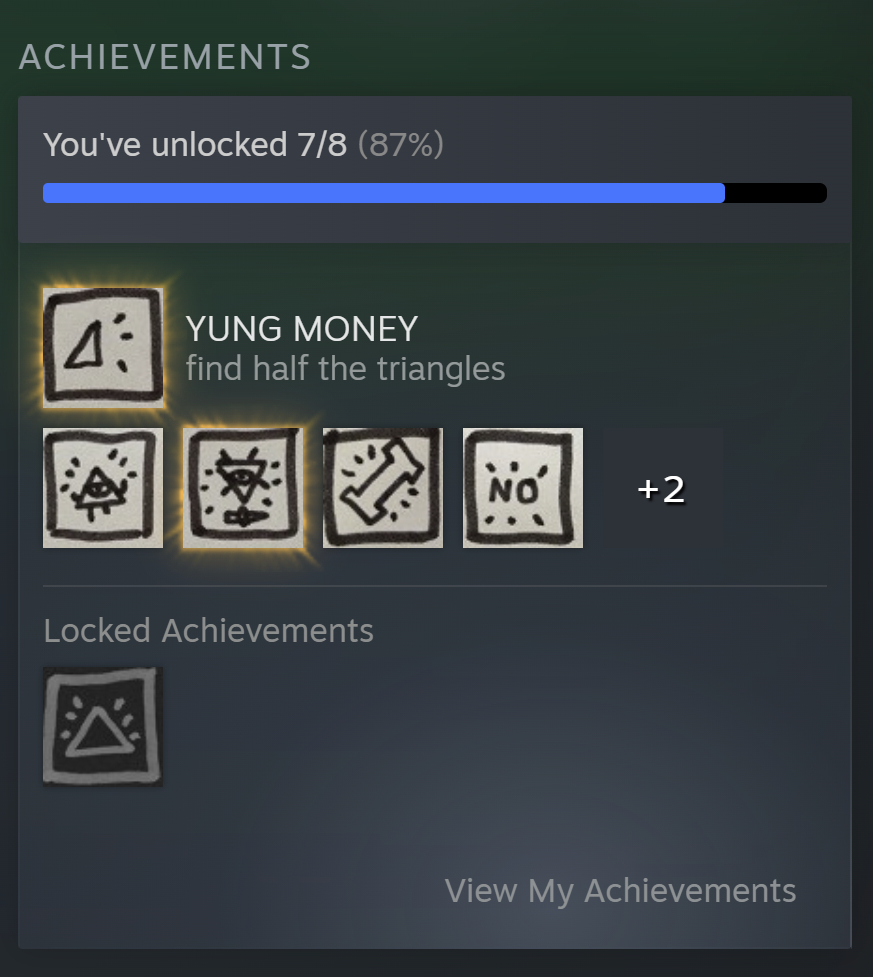Open the View My Achievements link
Viewport: 873px width, 977px height.
(x=620, y=890)
